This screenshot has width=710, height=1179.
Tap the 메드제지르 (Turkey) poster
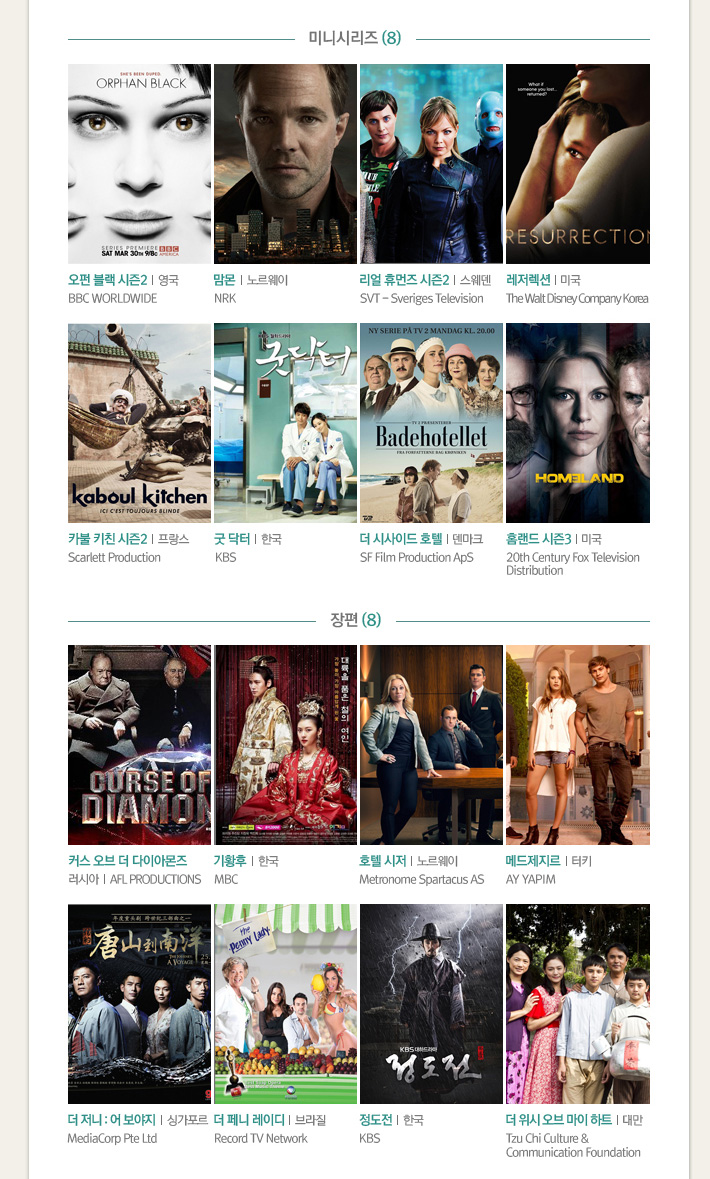point(577,745)
